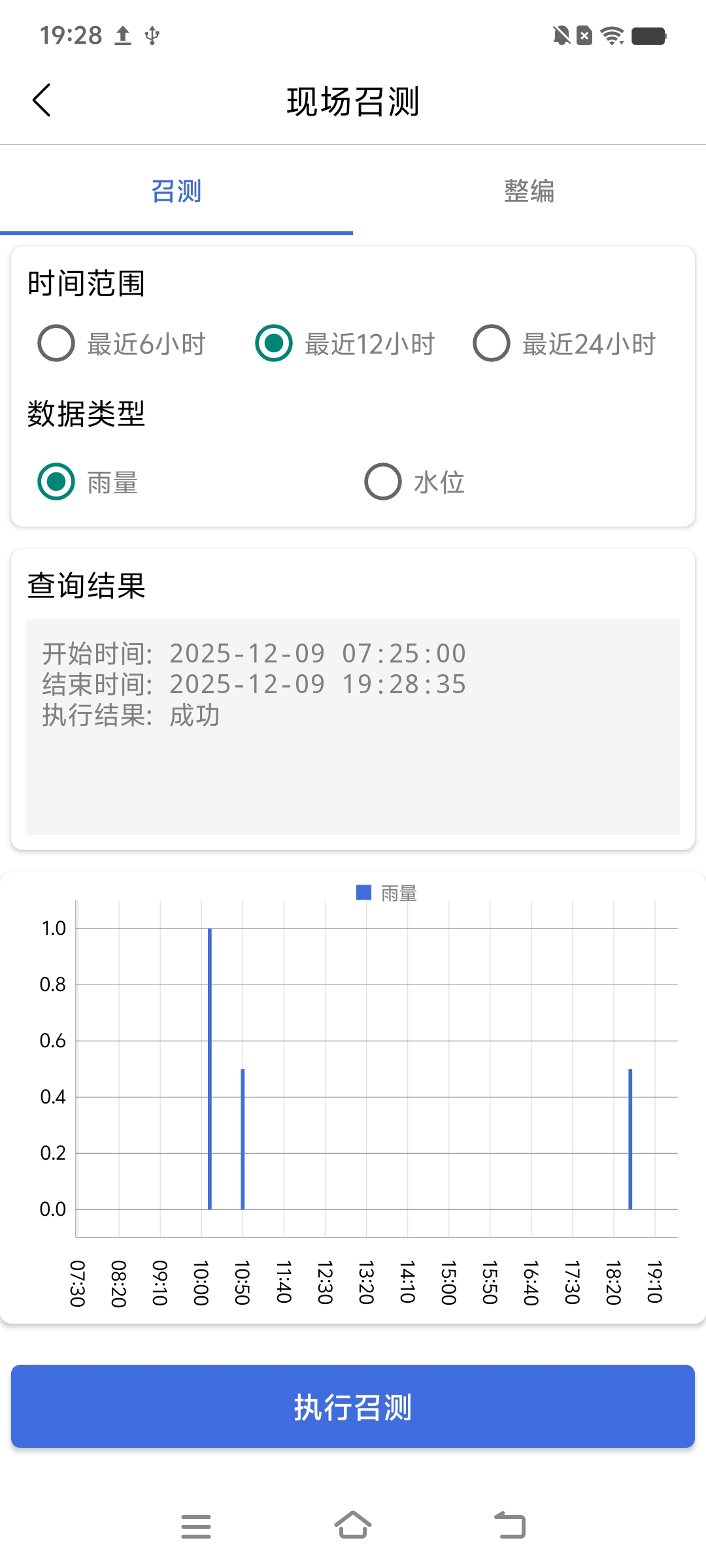Switch to the 整编 tab
The image size is (706, 1568).
tap(529, 191)
